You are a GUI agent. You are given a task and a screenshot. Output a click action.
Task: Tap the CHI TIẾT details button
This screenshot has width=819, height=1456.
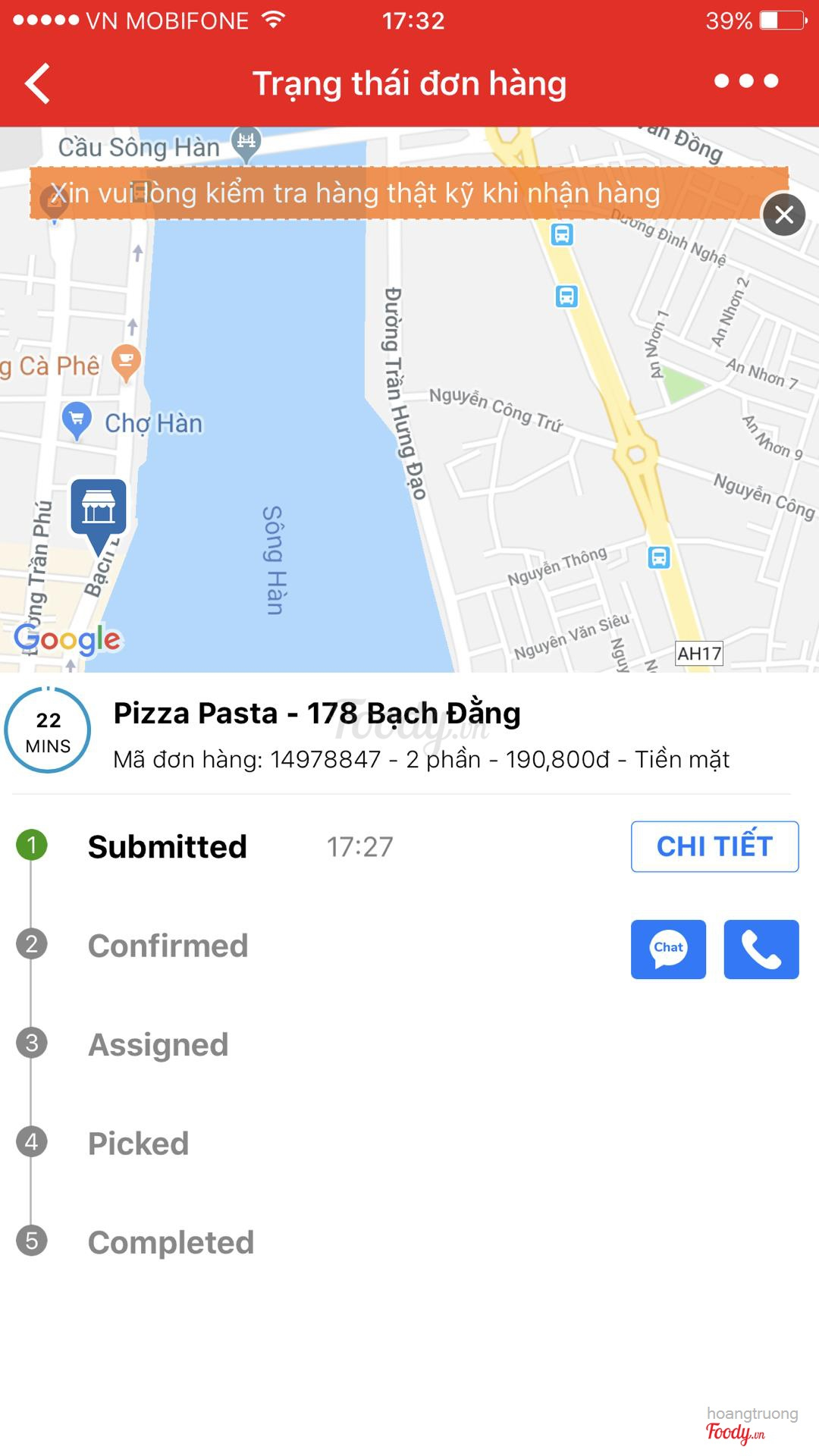click(714, 846)
